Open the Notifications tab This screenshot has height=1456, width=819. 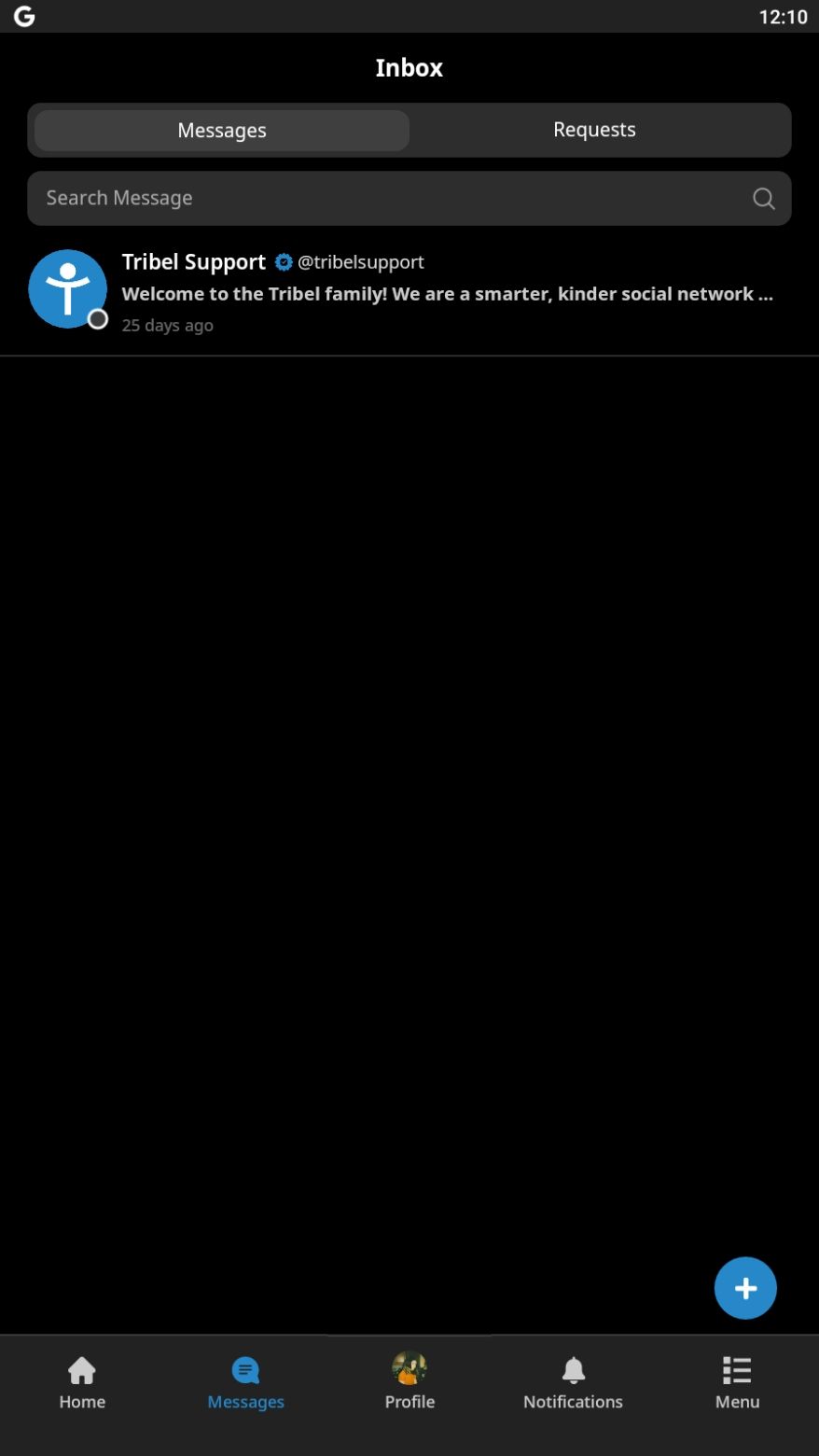[573, 1383]
